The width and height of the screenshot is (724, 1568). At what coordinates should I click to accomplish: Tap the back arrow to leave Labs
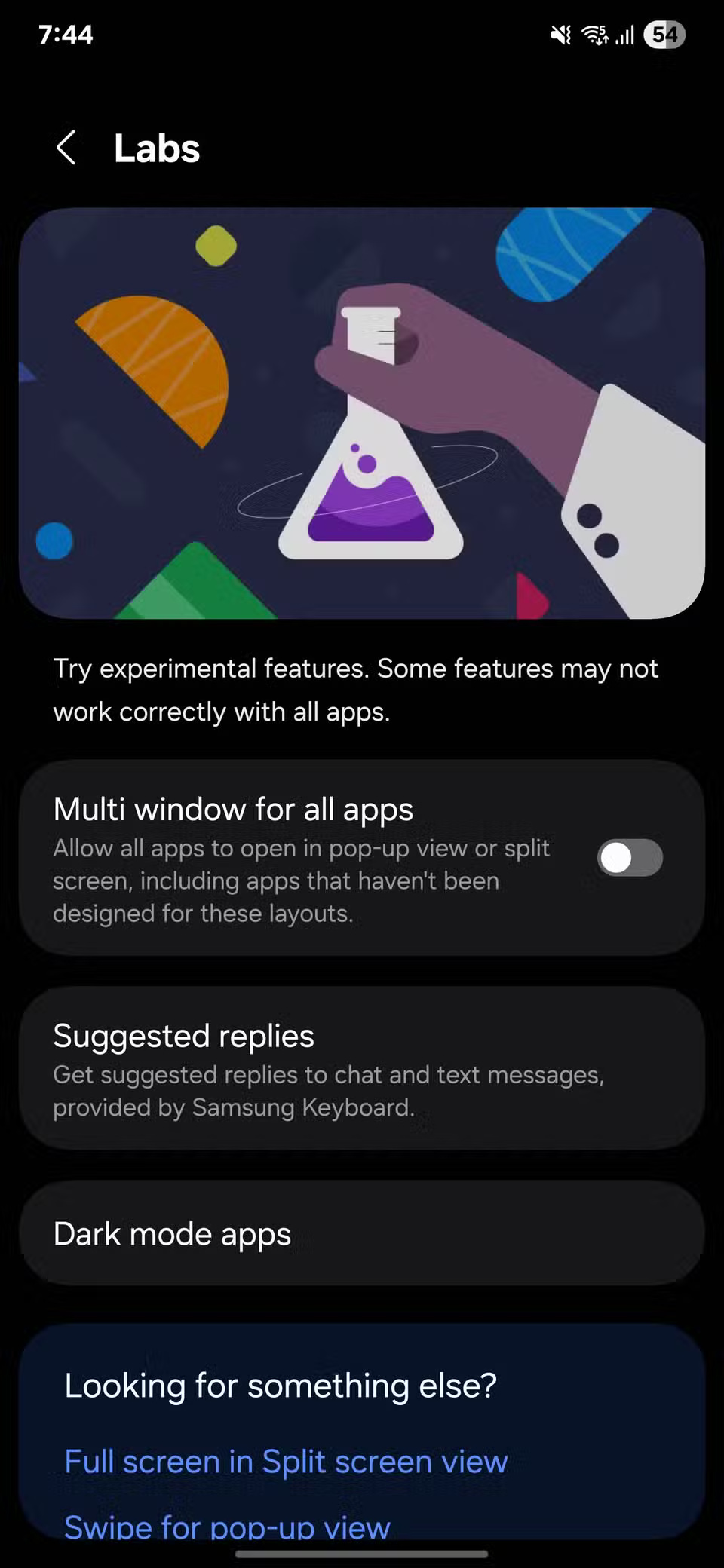pos(67,148)
